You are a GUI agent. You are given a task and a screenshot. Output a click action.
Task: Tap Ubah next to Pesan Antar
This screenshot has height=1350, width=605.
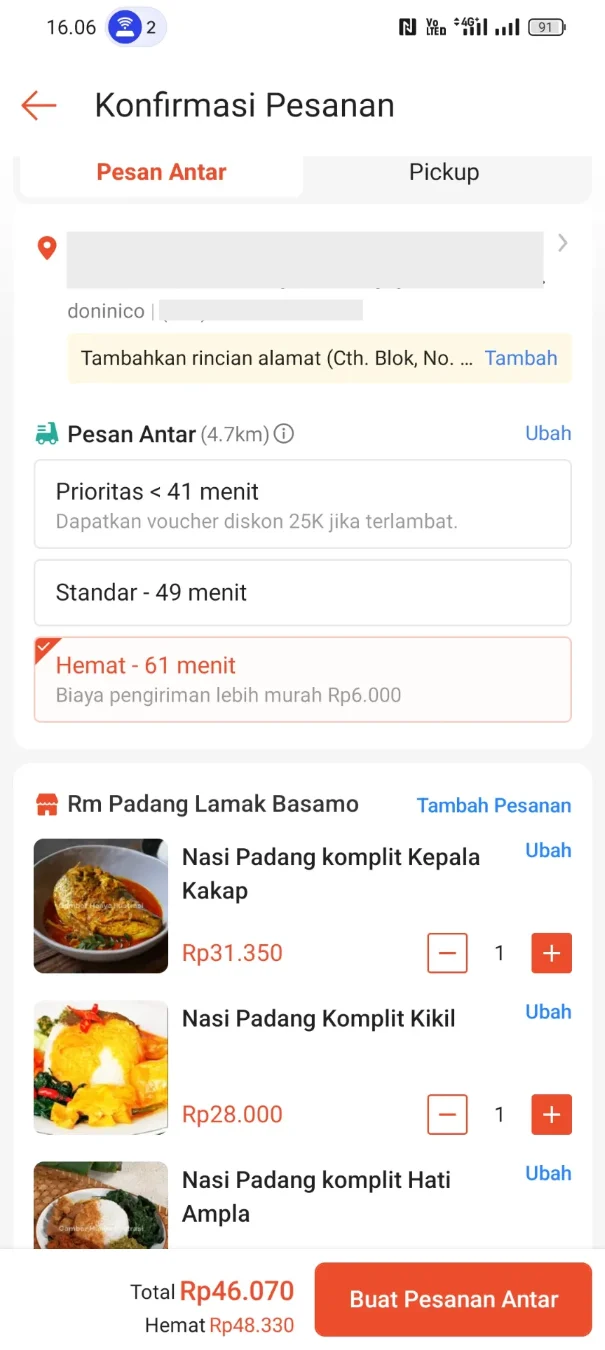coord(548,433)
